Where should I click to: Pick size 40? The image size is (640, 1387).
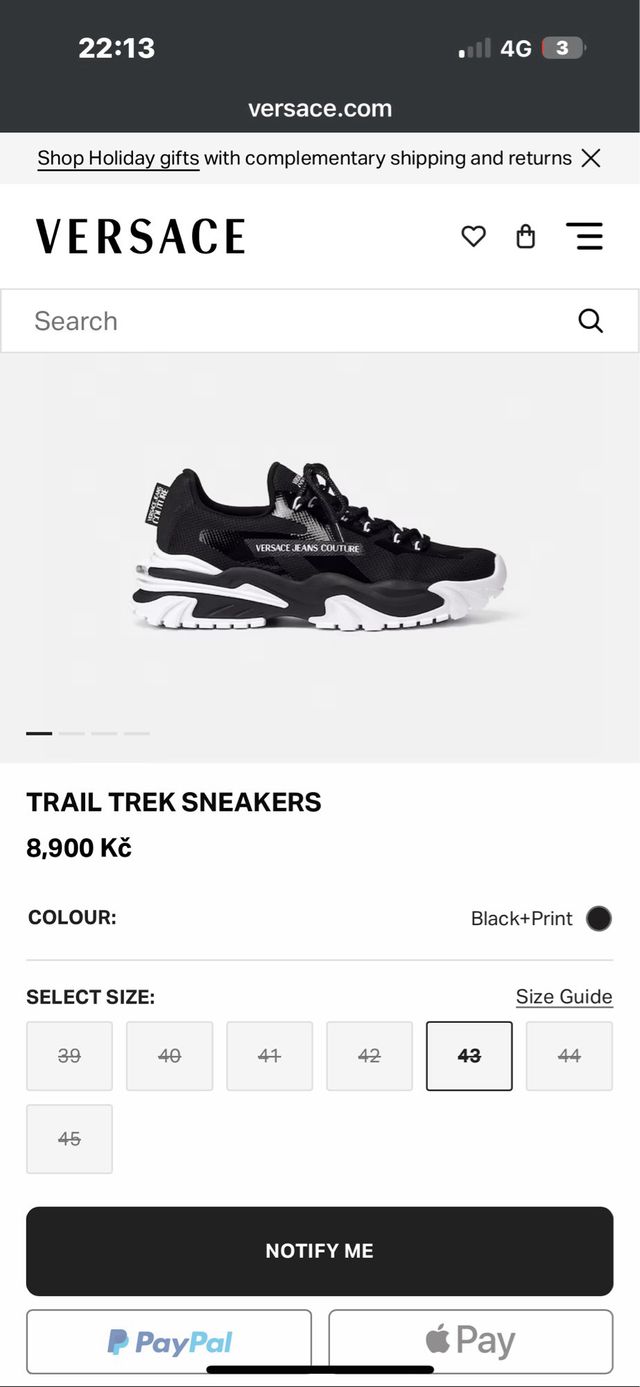click(169, 1056)
